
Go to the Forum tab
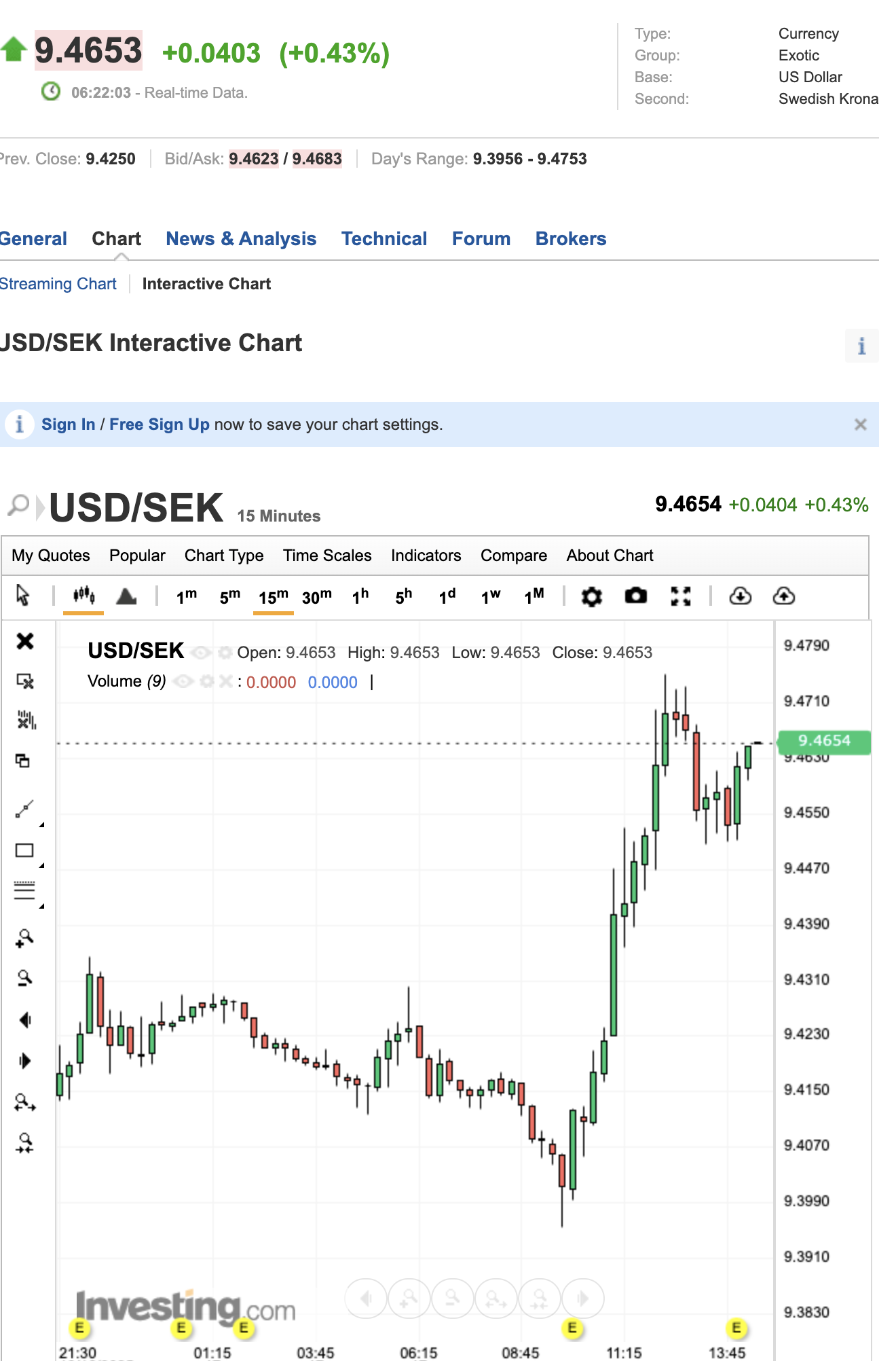481,239
